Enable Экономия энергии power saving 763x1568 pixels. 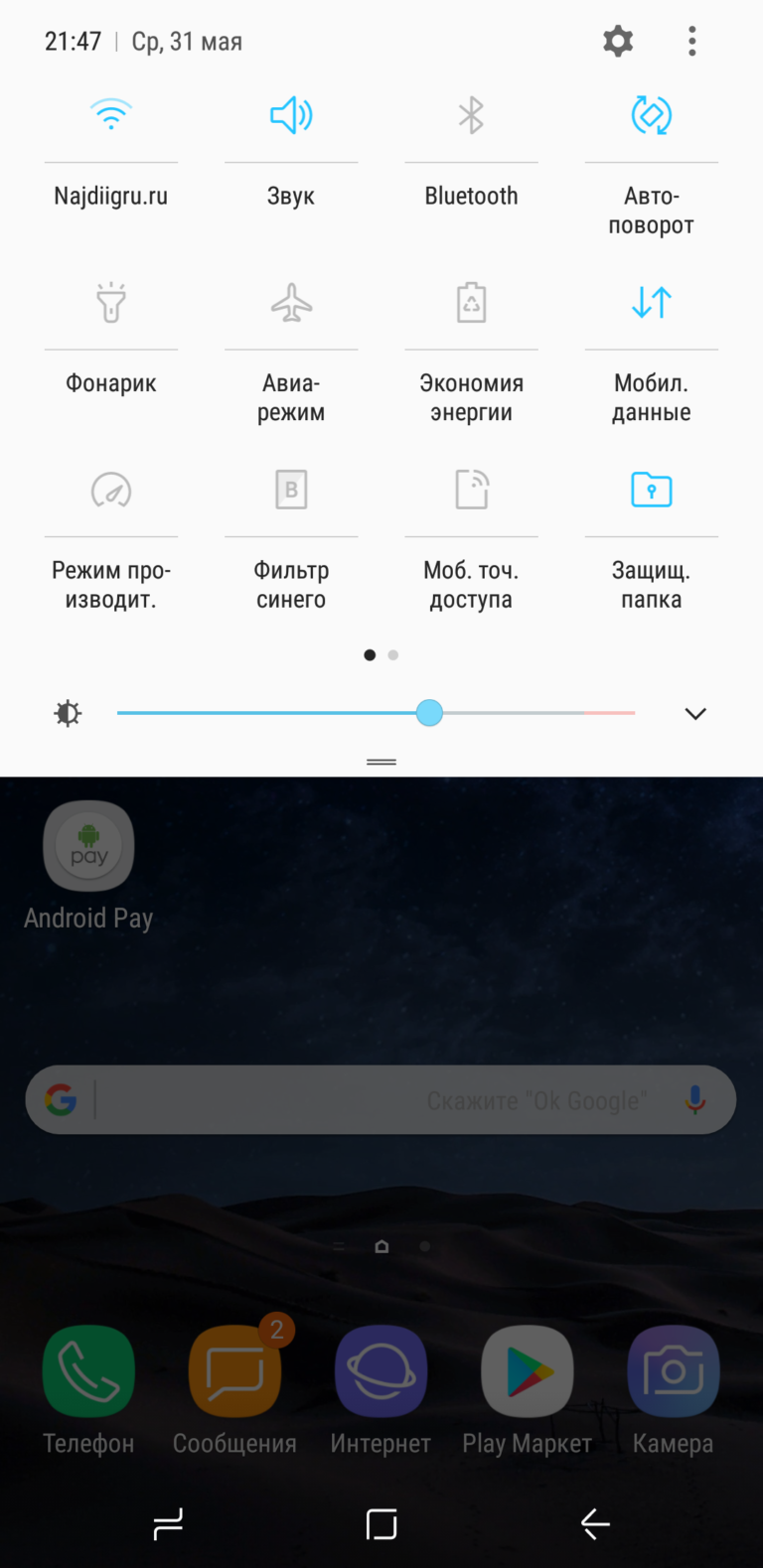471,303
